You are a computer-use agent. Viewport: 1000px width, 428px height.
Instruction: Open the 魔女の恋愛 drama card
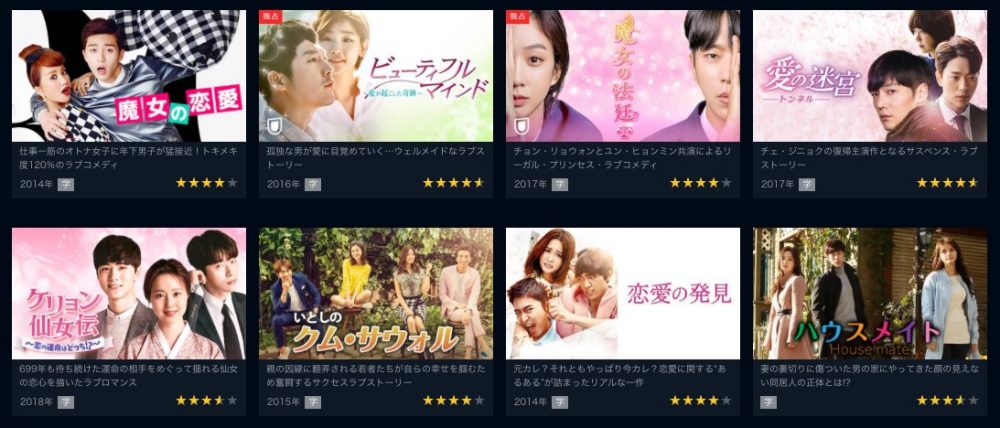coord(128,76)
